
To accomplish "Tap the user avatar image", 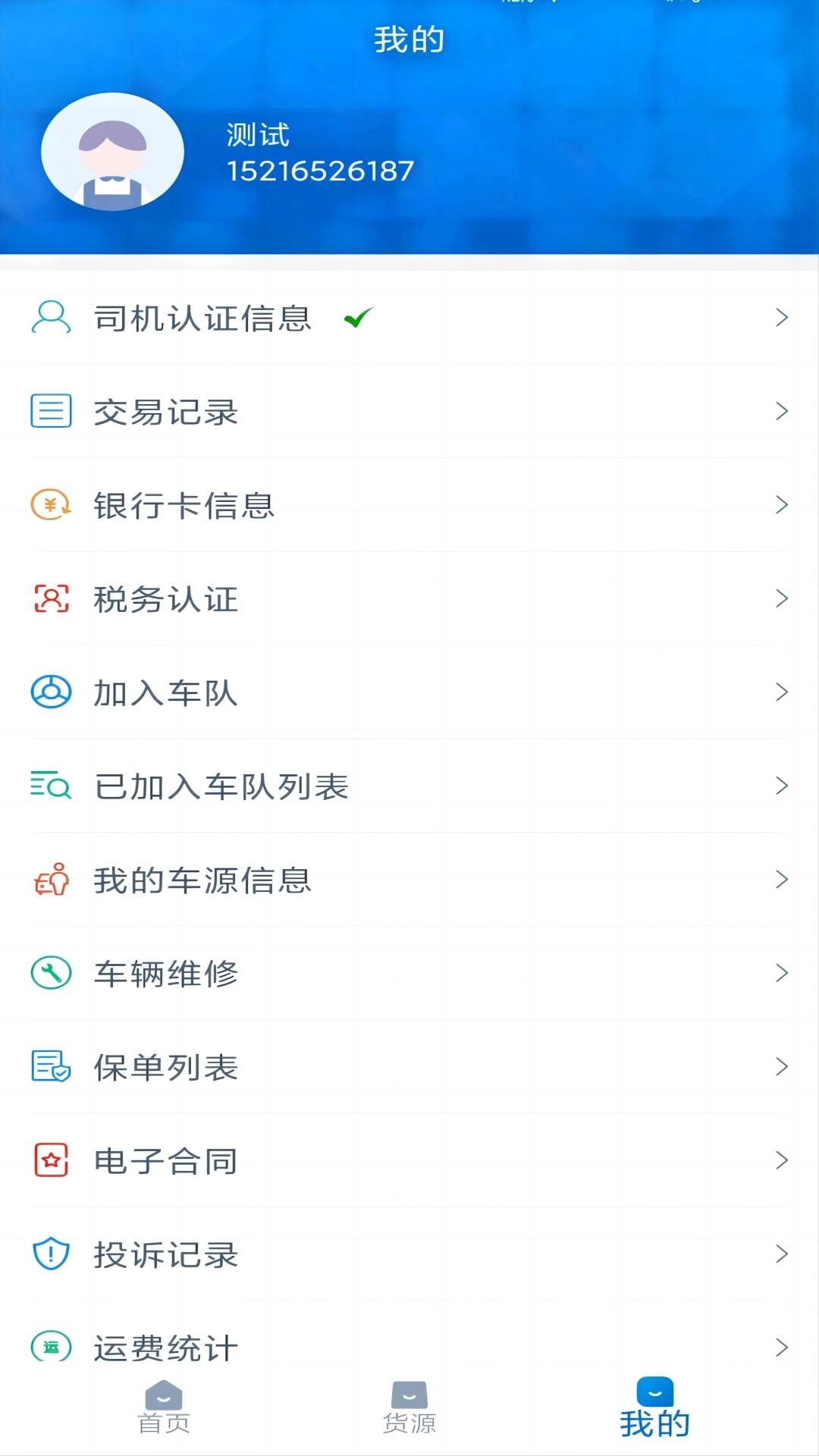I will 113,151.
